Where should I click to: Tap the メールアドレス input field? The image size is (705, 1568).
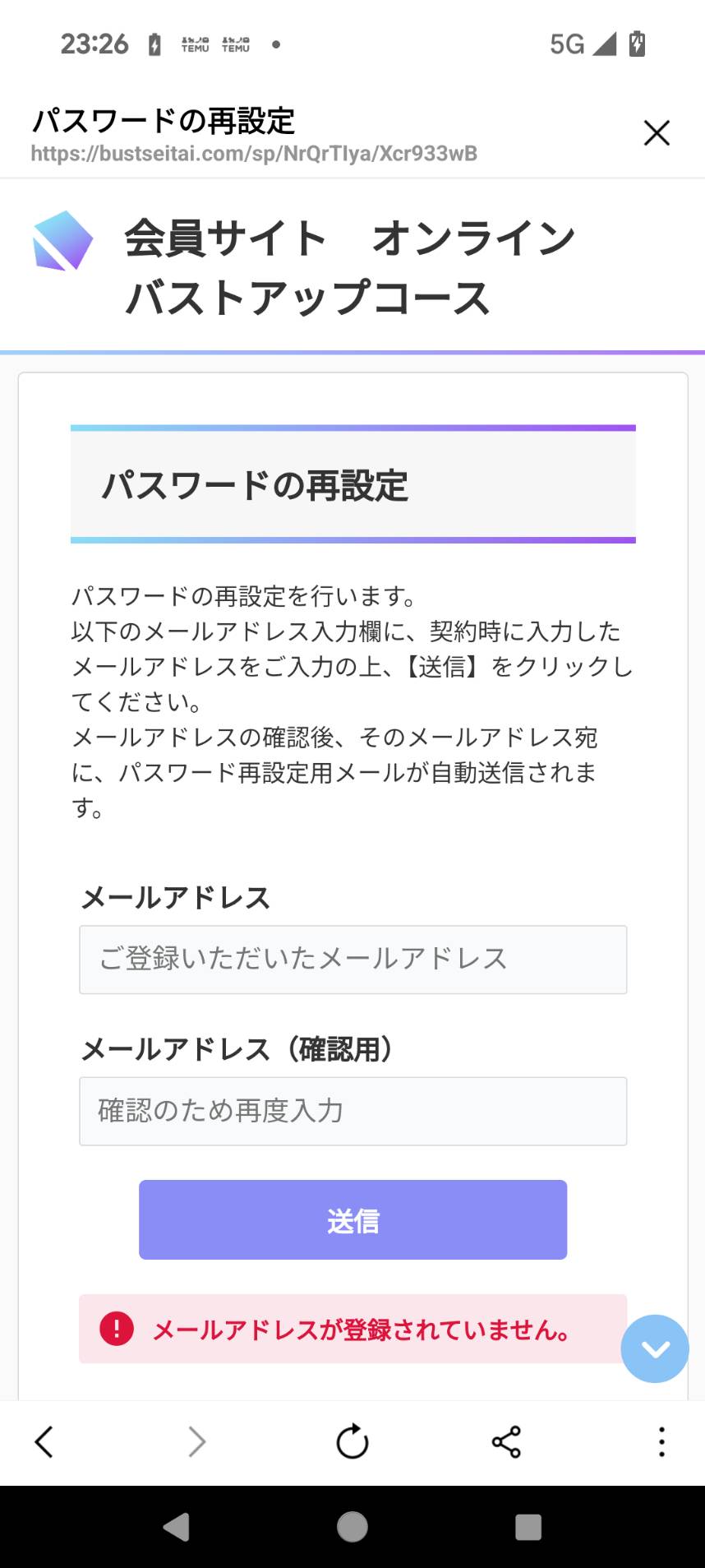pyautogui.click(x=352, y=960)
